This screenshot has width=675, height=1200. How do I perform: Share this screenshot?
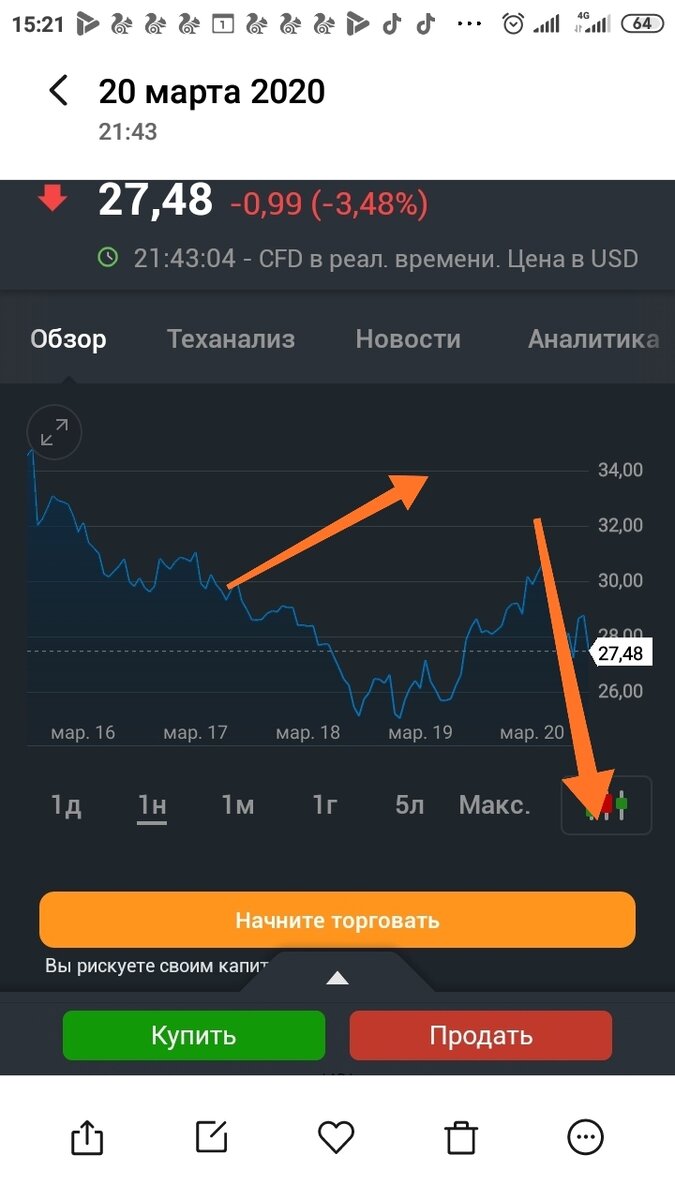point(87,1137)
